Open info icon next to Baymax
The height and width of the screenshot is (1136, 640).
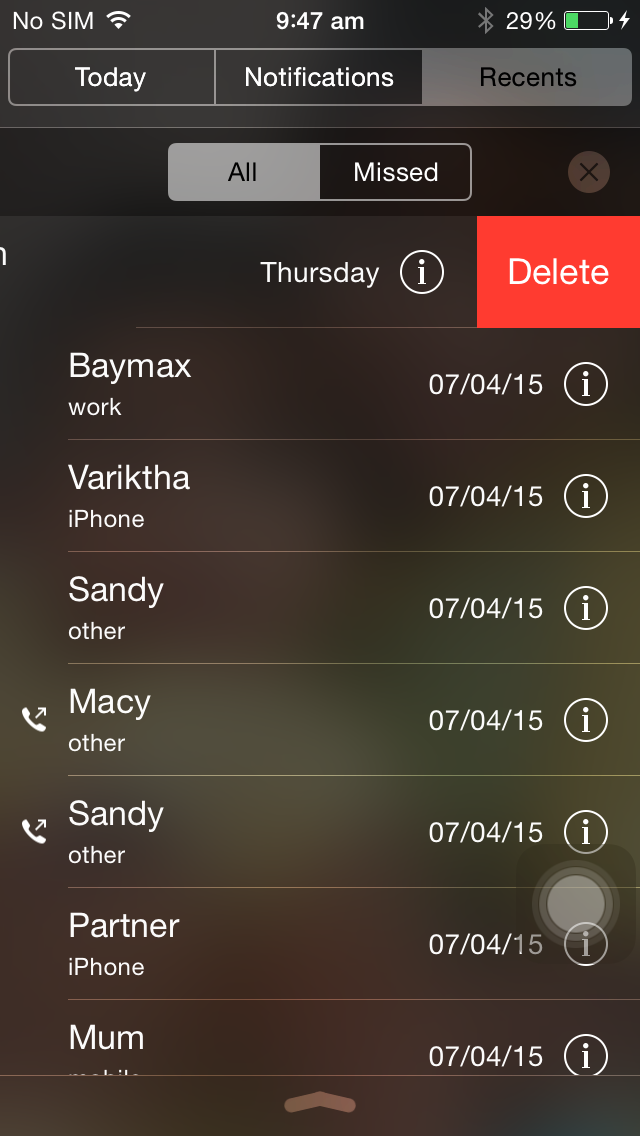click(586, 384)
